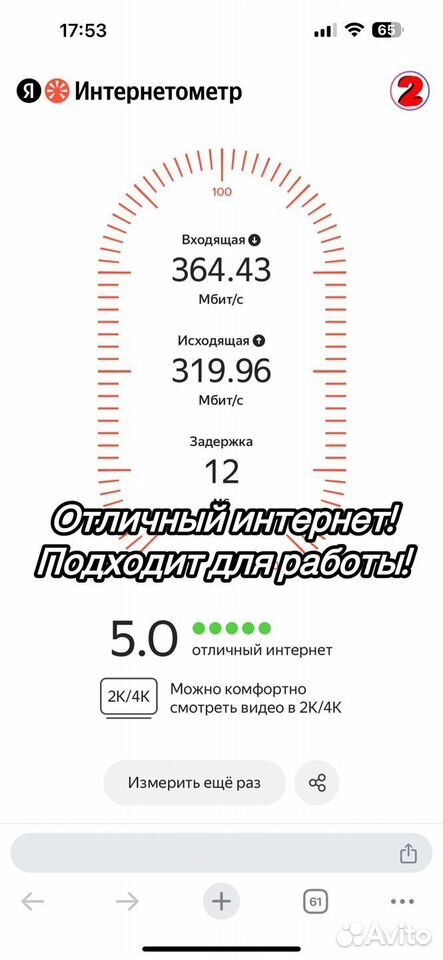This screenshot has width=443, height=960.
Task: Go forward to the next page
Action: point(127,901)
